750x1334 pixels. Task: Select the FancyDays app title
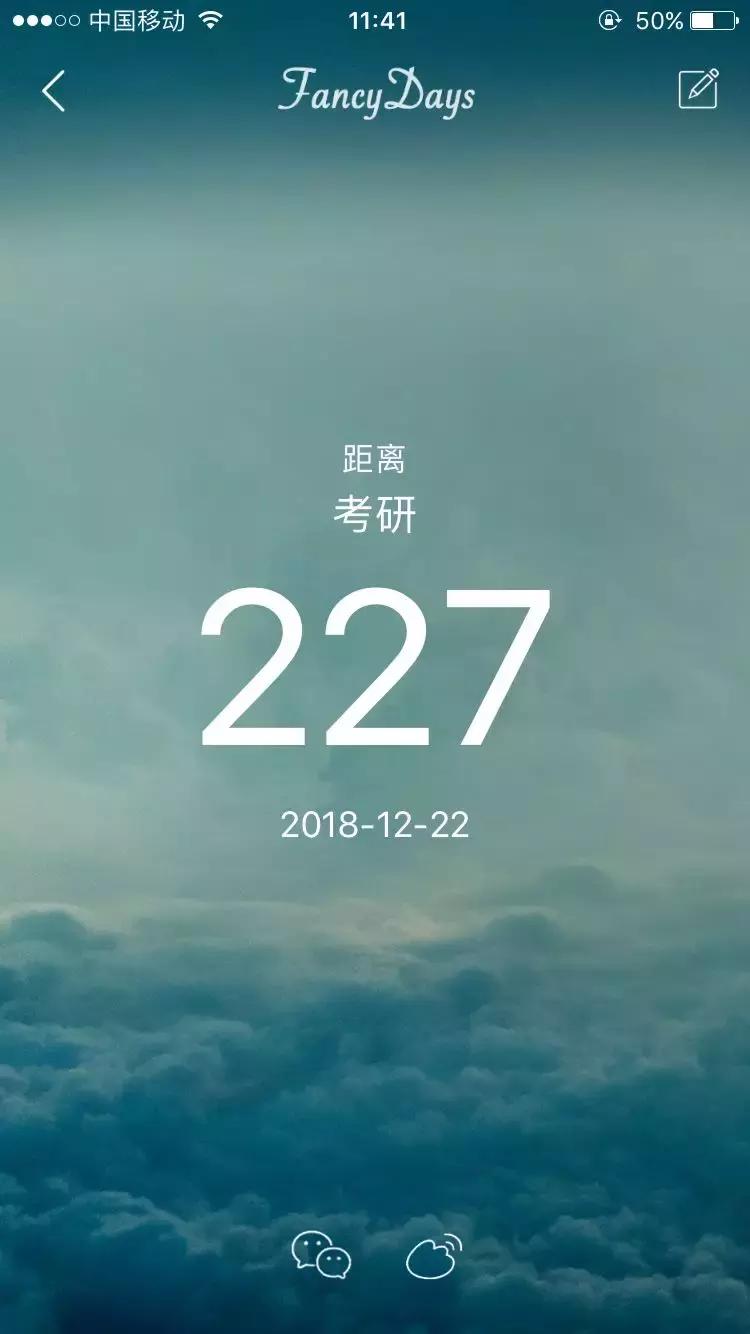click(x=378, y=93)
